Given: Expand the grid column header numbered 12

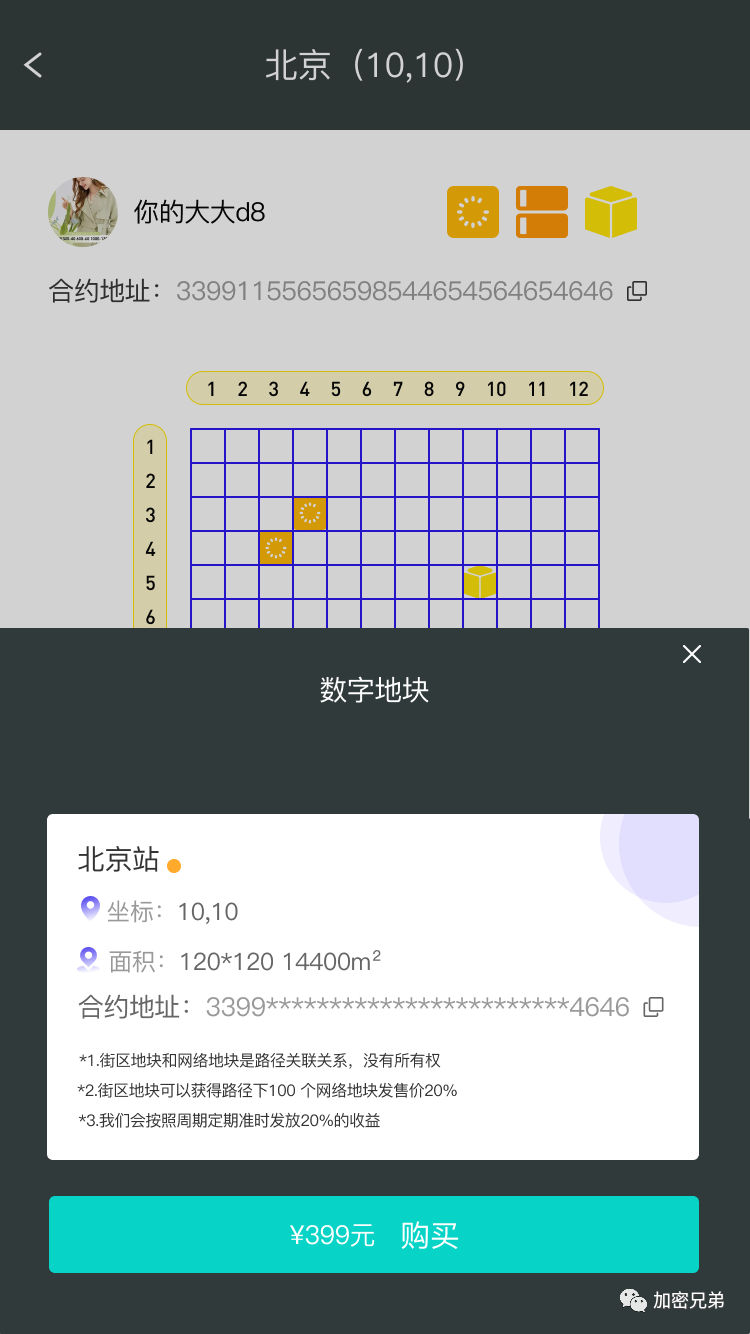Looking at the screenshot, I should click(x=579, y=389).
